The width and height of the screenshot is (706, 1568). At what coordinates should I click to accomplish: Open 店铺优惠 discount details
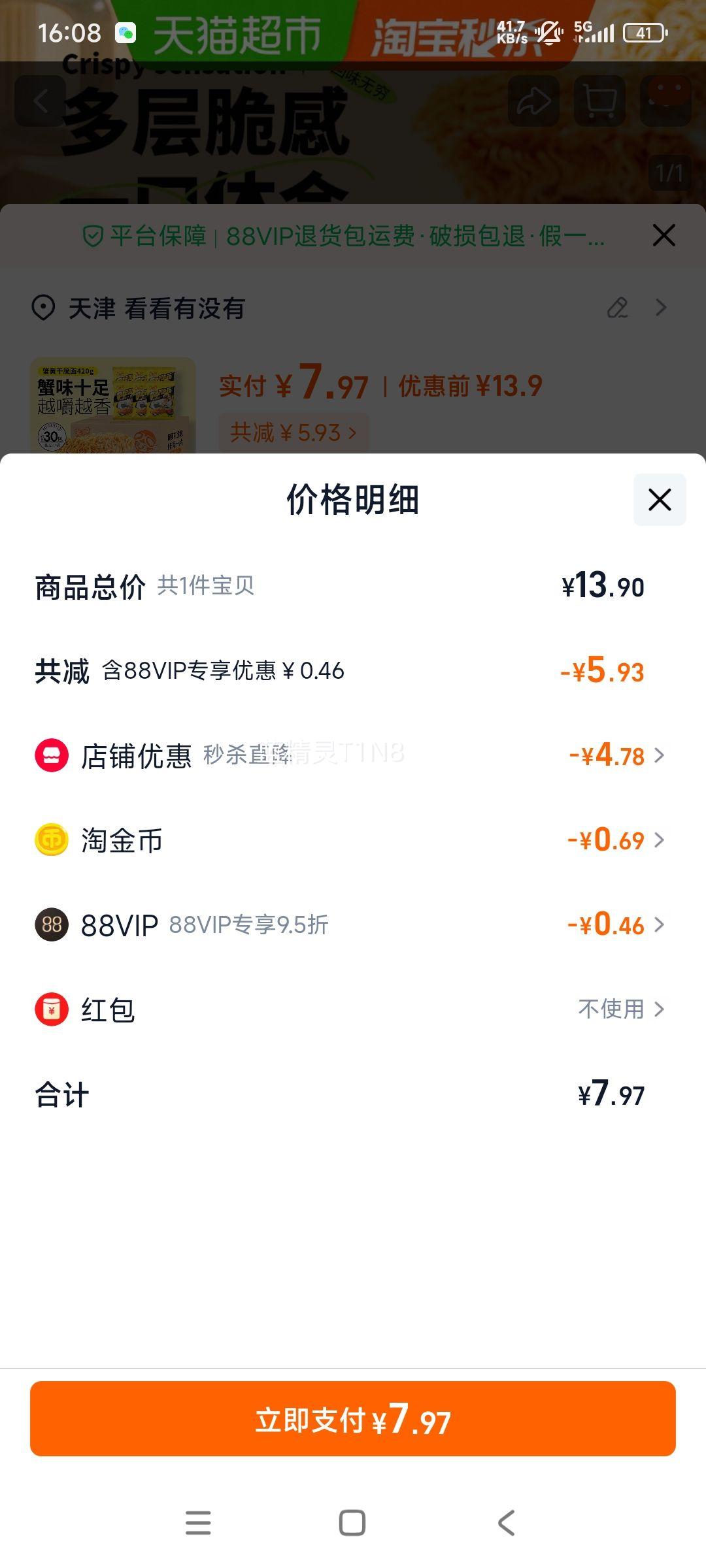tap(614, 756)
